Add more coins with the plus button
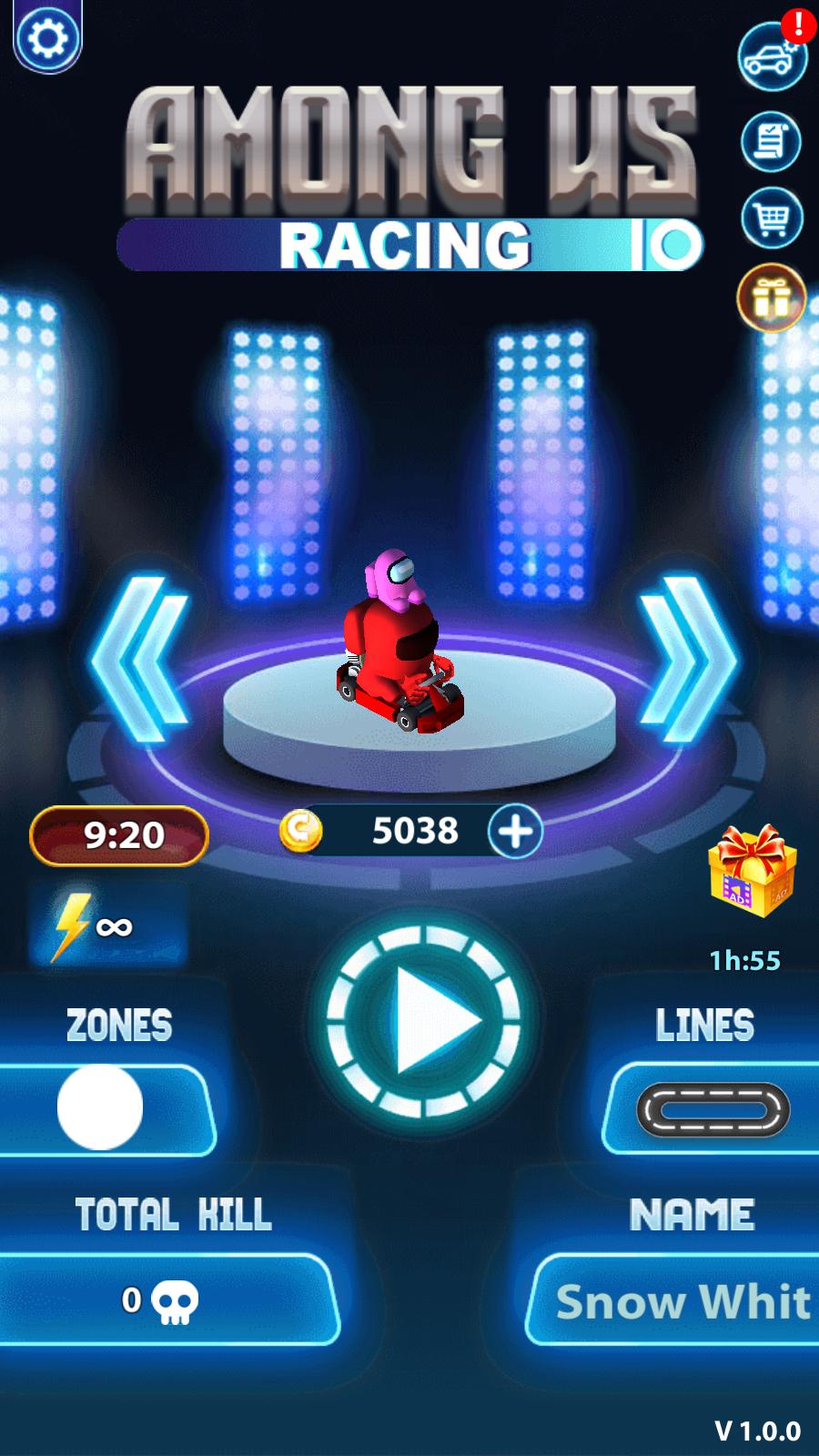The image size is (819, 1456). pos(515,831)
